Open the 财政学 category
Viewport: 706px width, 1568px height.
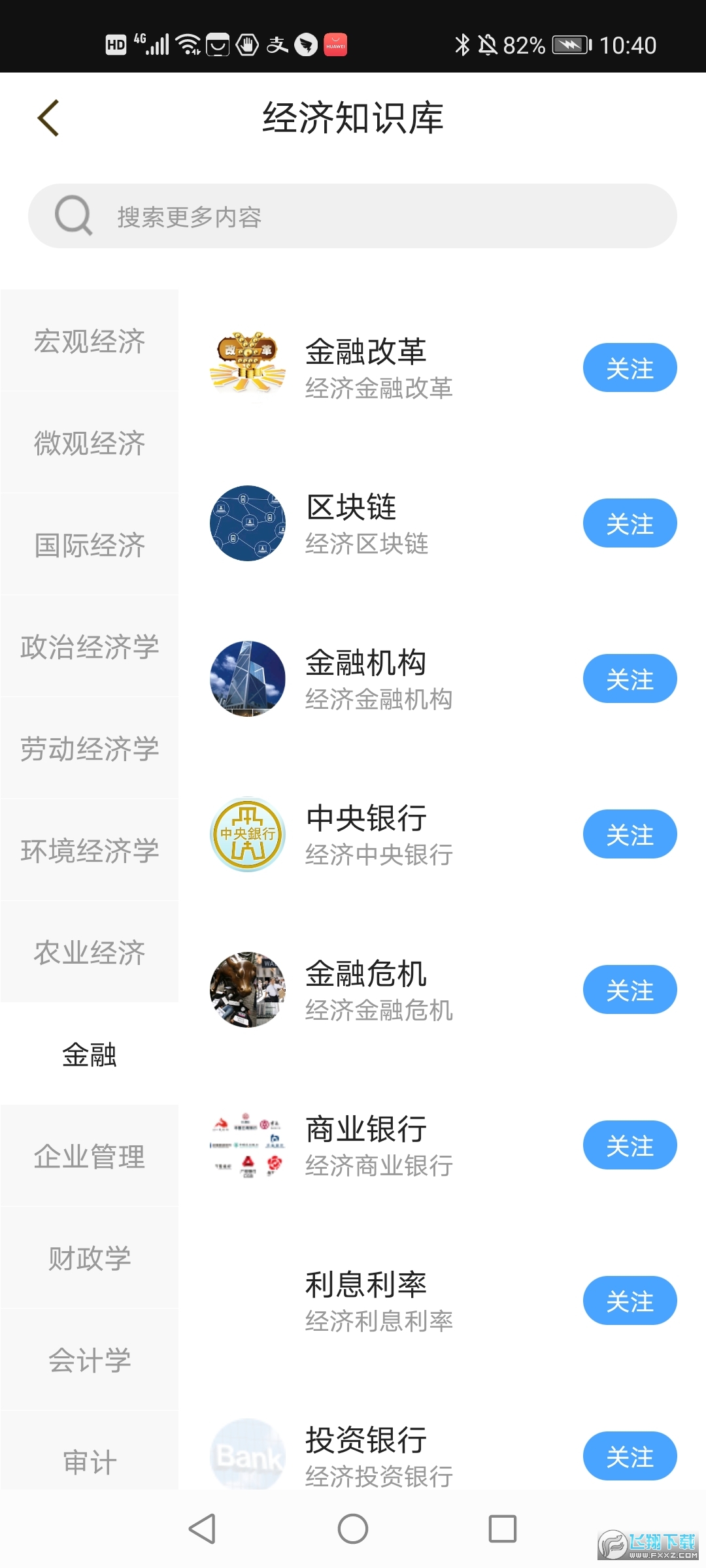click(x=90, y=1258)
